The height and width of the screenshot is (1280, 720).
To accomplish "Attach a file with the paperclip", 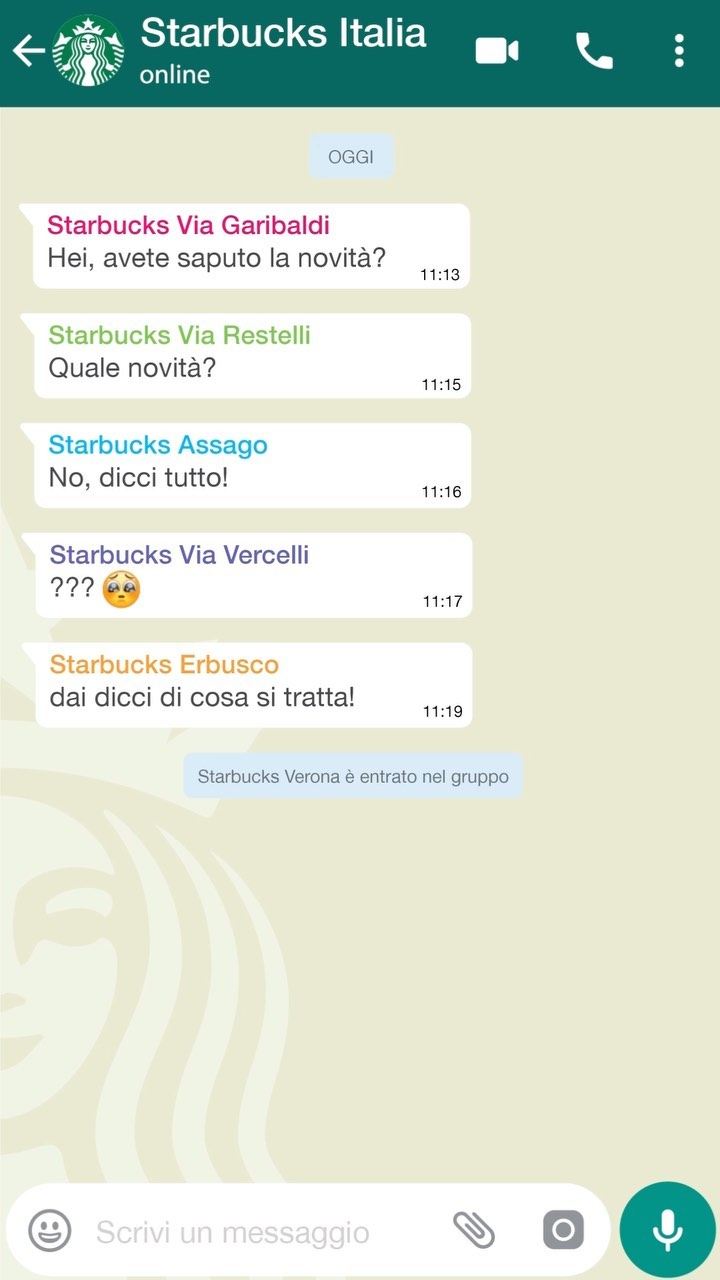I will tap(474, 1230).
